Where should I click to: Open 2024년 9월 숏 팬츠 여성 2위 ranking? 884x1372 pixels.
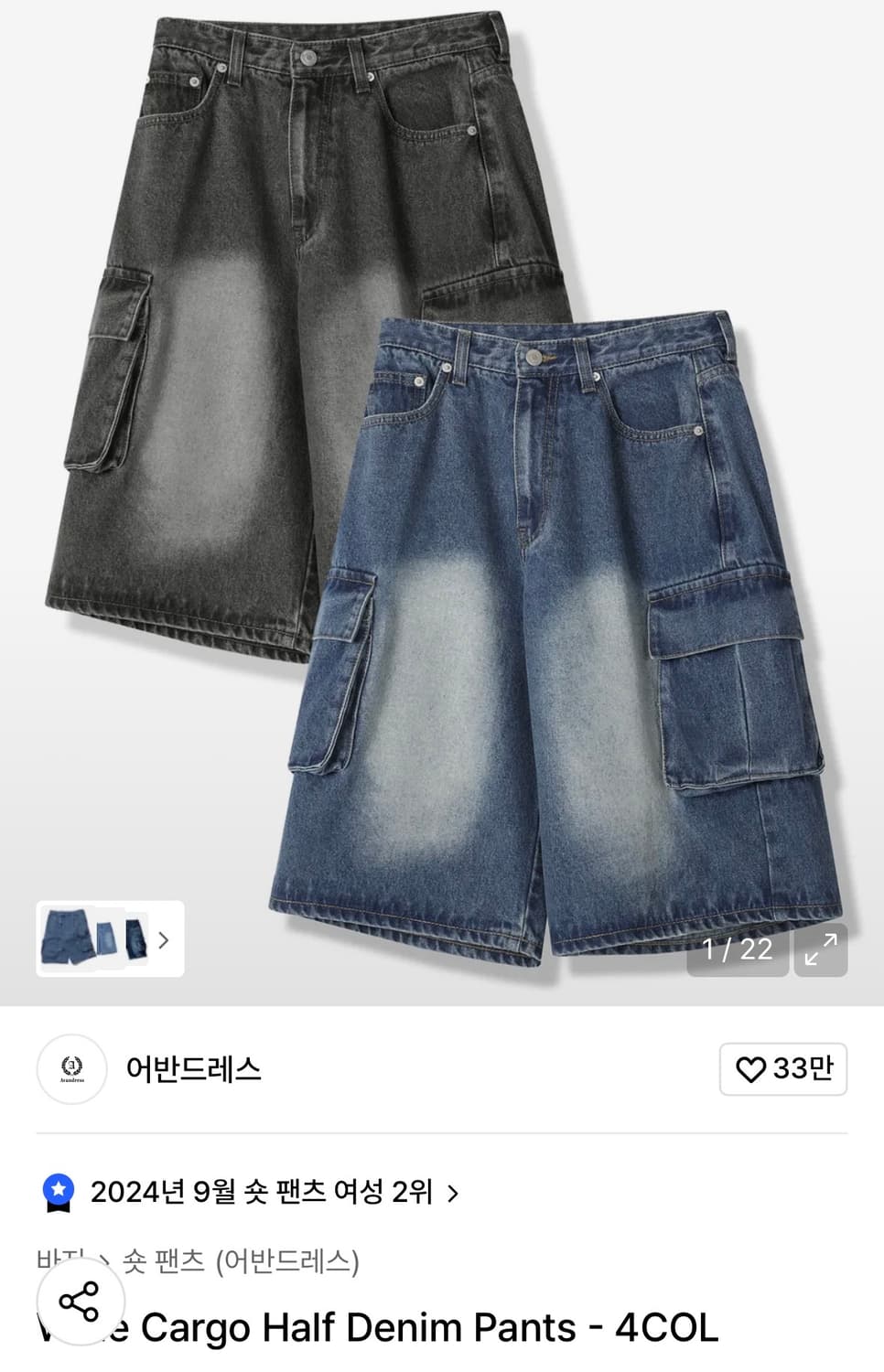point(265,1192)
